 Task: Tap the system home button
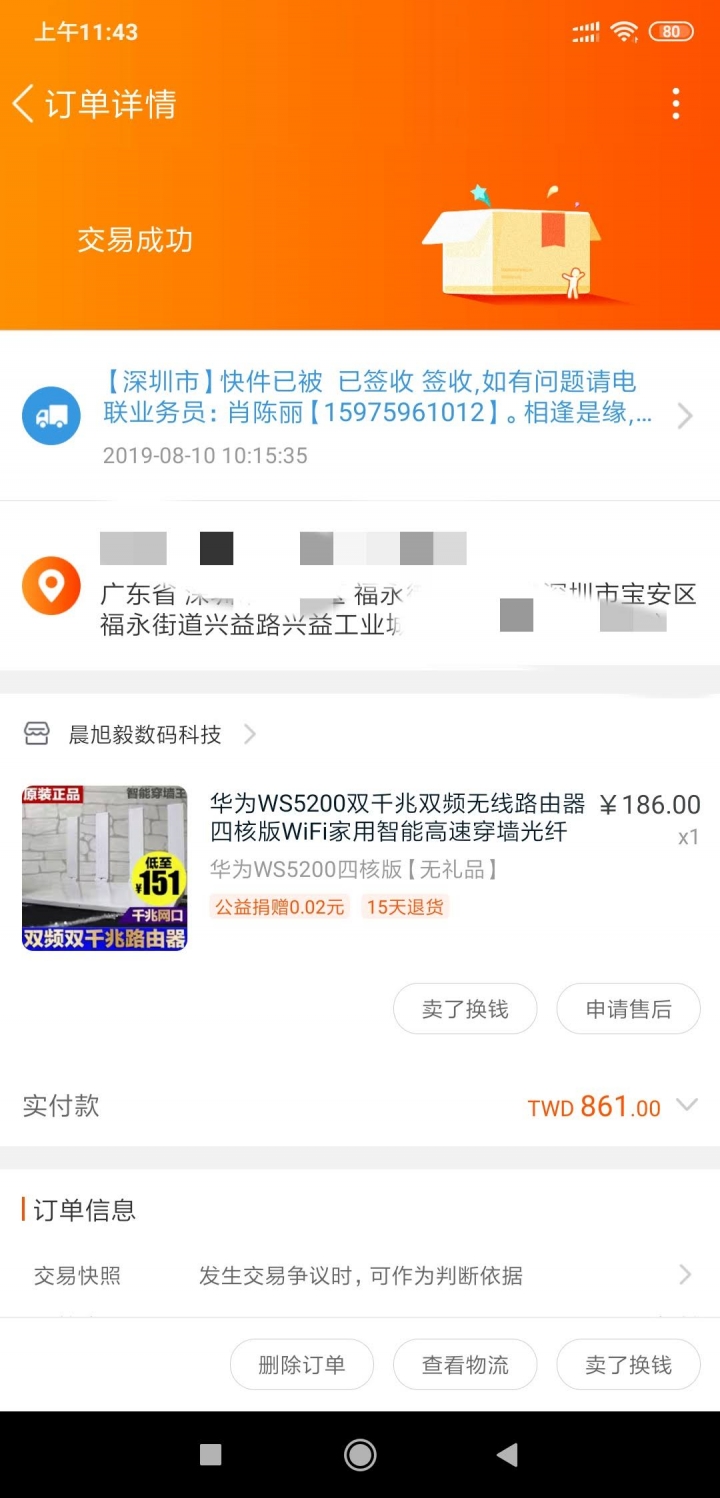click(360, 1455)
